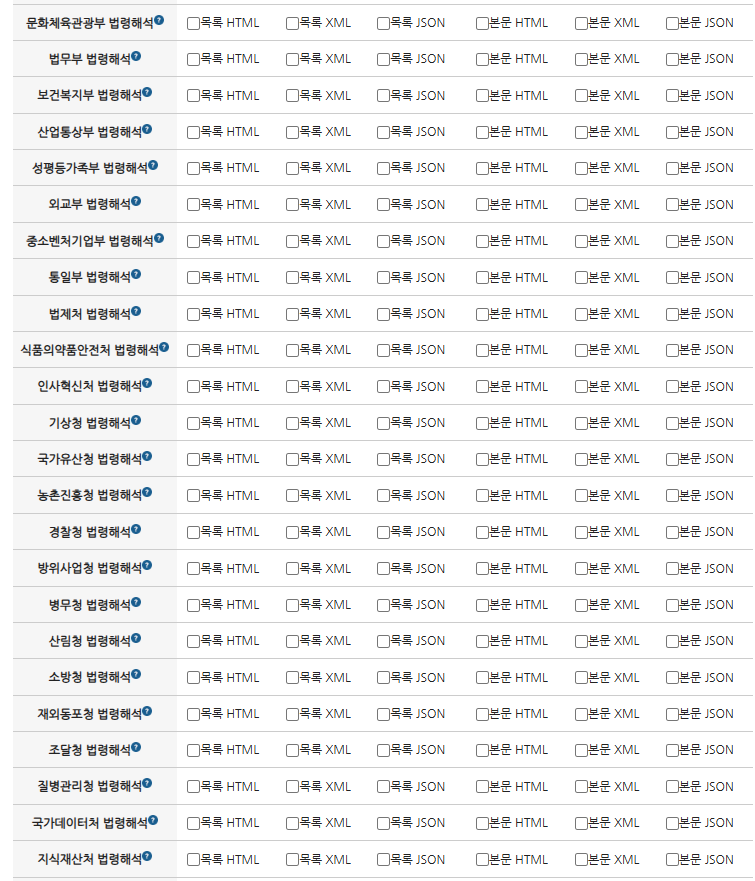
Task: Tick 본문 HTML for 산업통상부 법령해석
Action: [x=482, y=133]
